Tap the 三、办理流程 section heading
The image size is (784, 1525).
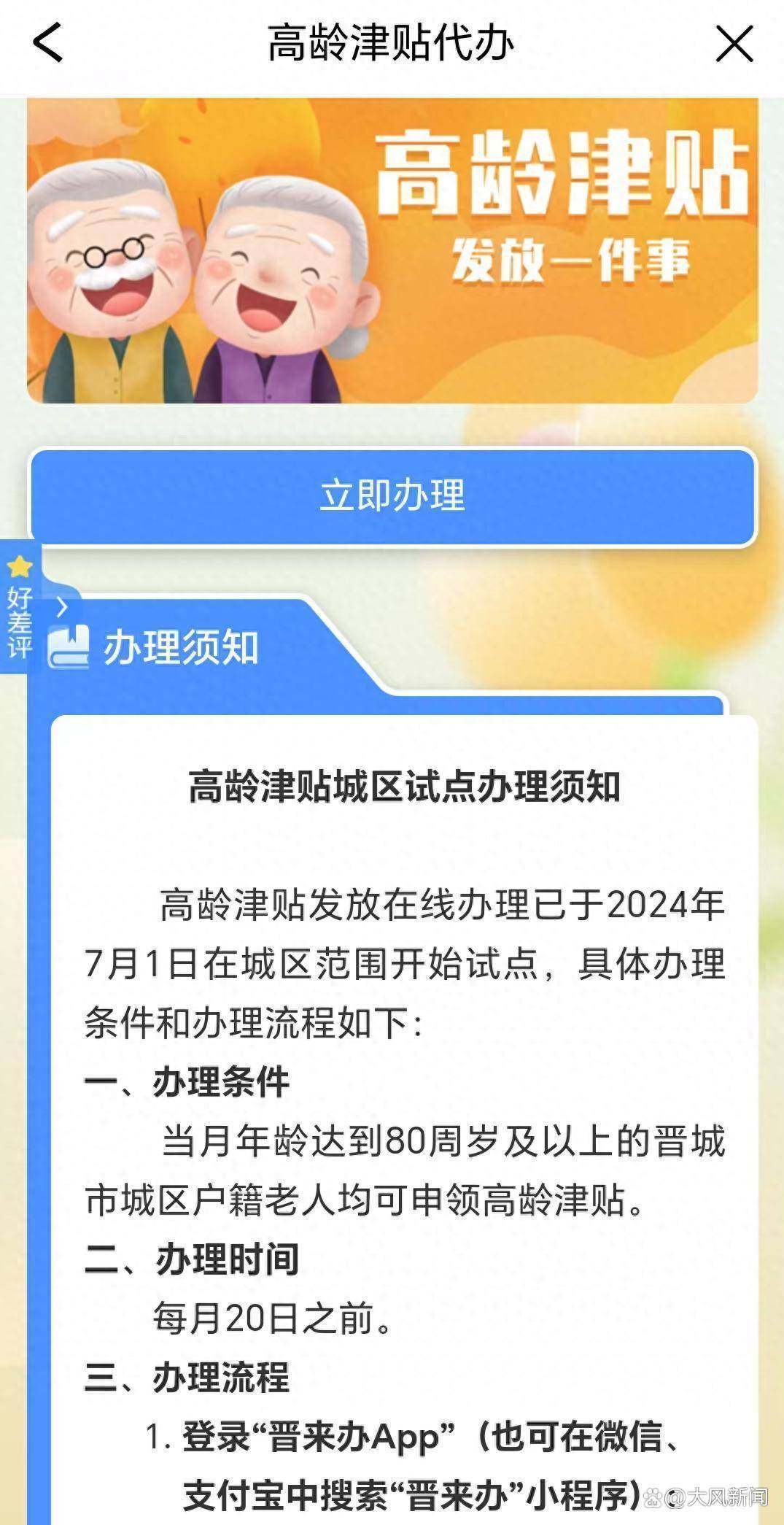tap(186, 1375)
